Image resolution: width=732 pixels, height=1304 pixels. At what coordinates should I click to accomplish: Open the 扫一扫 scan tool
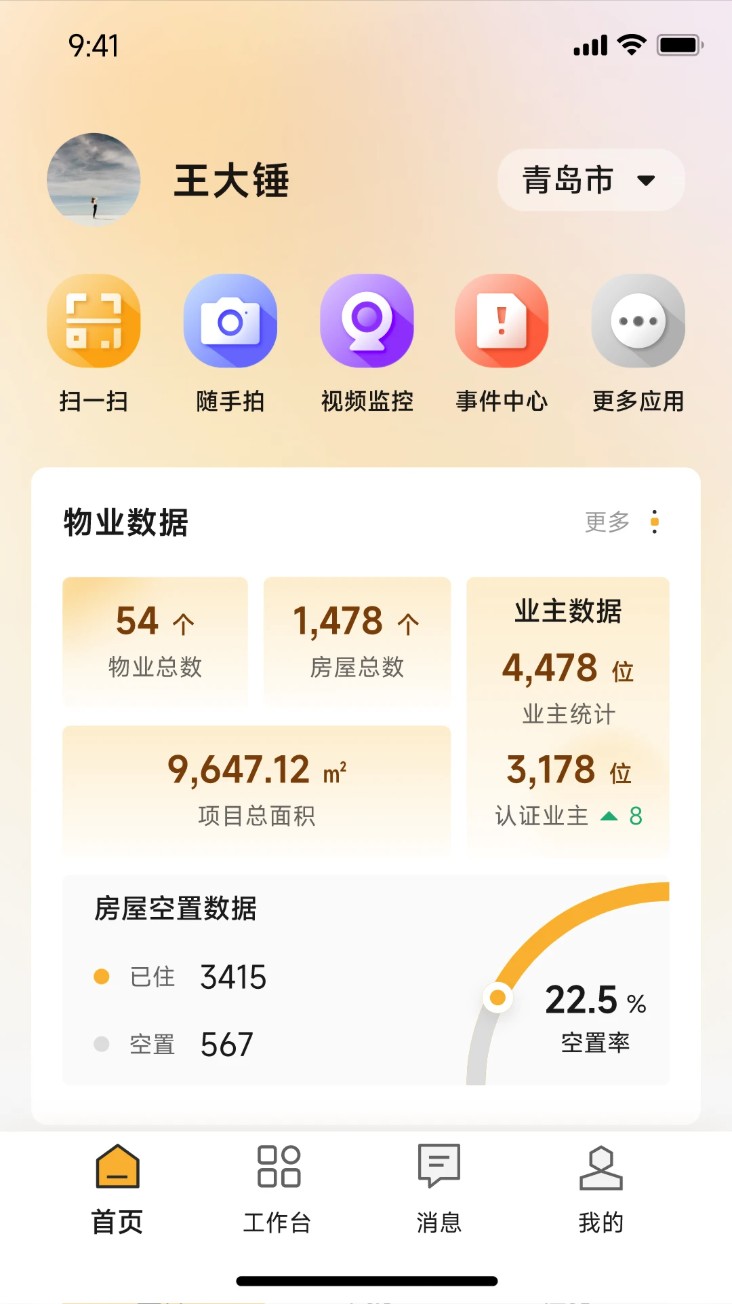click(x=94, y=341)
